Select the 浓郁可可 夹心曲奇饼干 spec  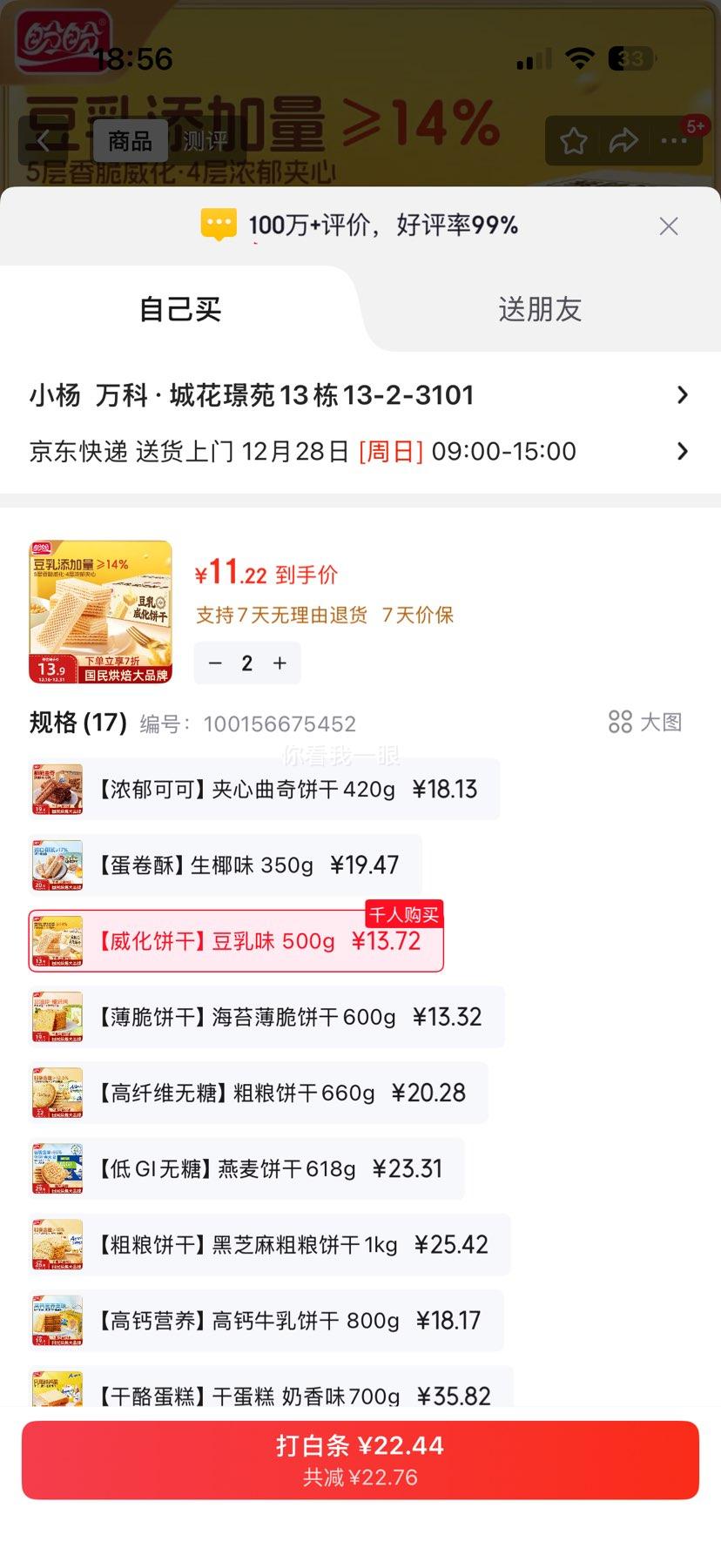pos(261,789)
